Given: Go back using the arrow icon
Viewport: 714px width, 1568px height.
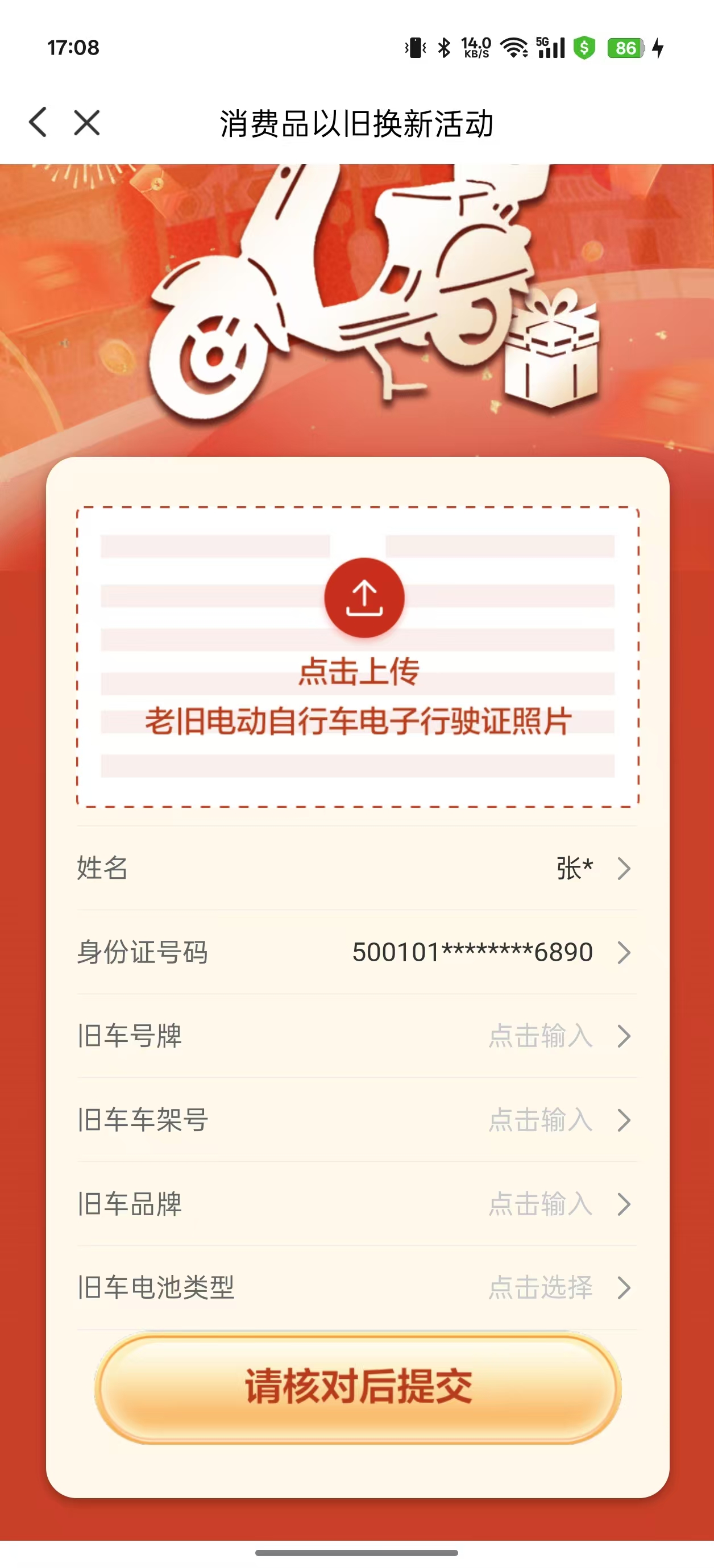Looking at the screenshot, I should pyautogui.click(x=38, y=122).
